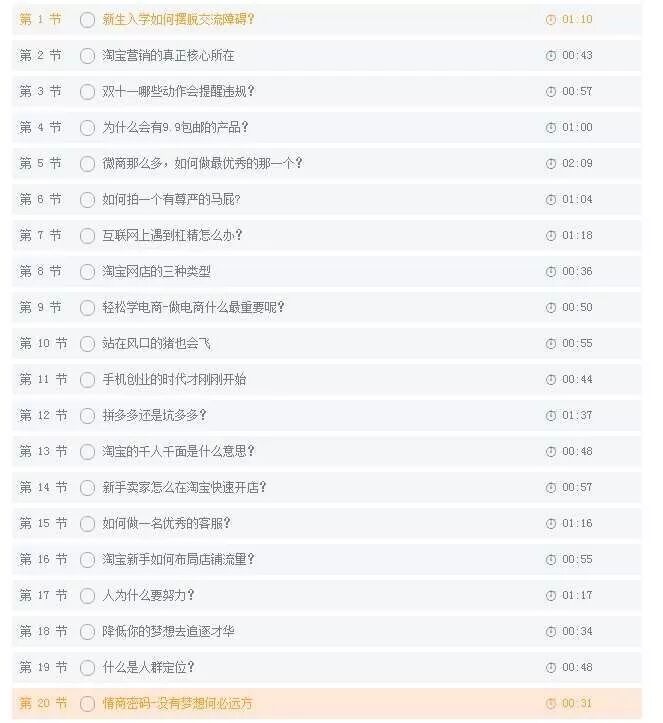Play lesson 6 如何拍一个有尊严的马屁
663x723 pixels.
171,199
